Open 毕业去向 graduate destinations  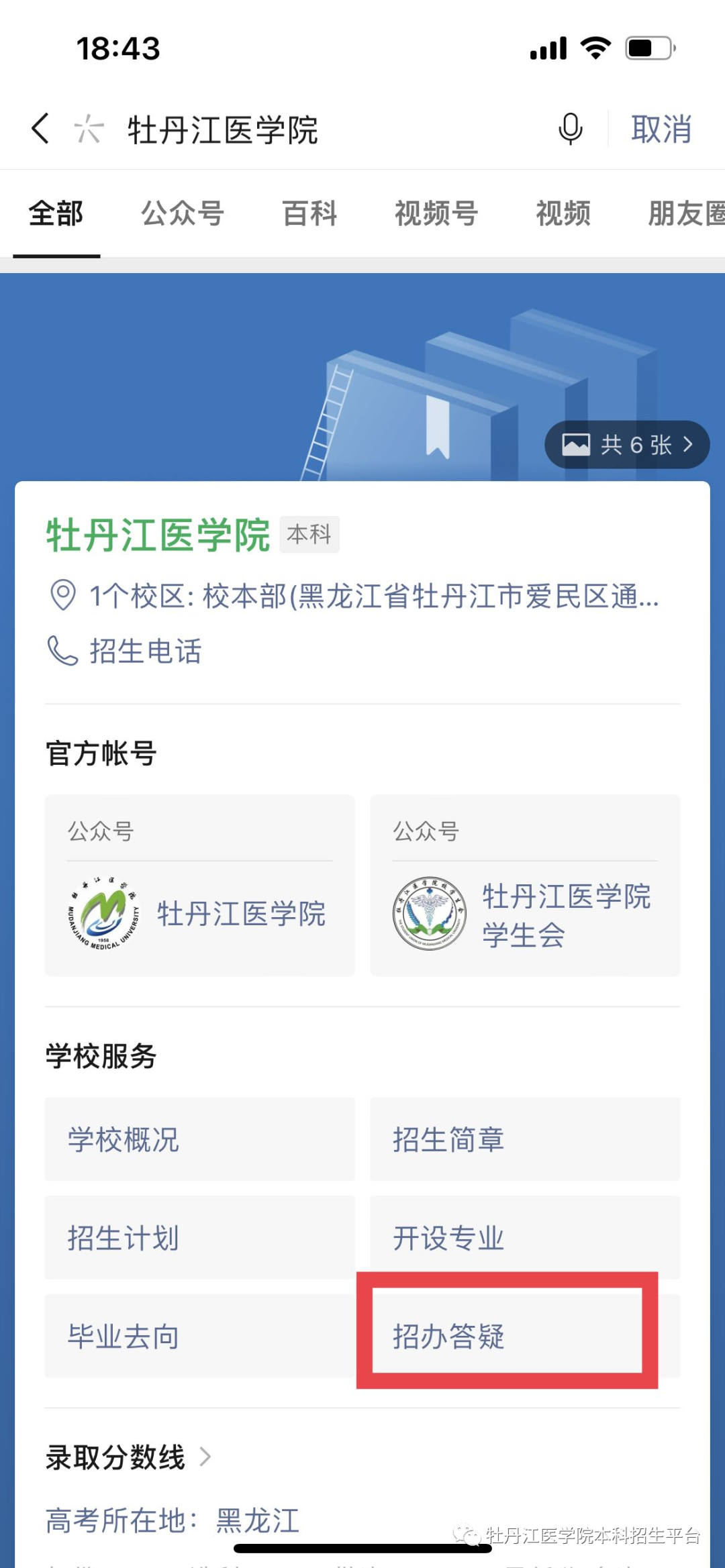pyautogui.click(x=199, y=1337)
